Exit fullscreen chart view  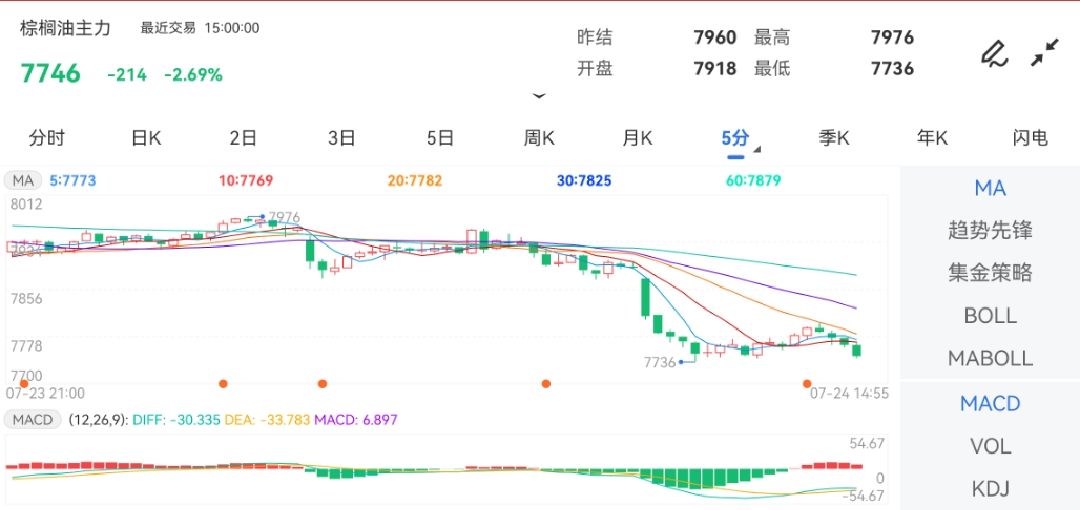(1045, 53)
